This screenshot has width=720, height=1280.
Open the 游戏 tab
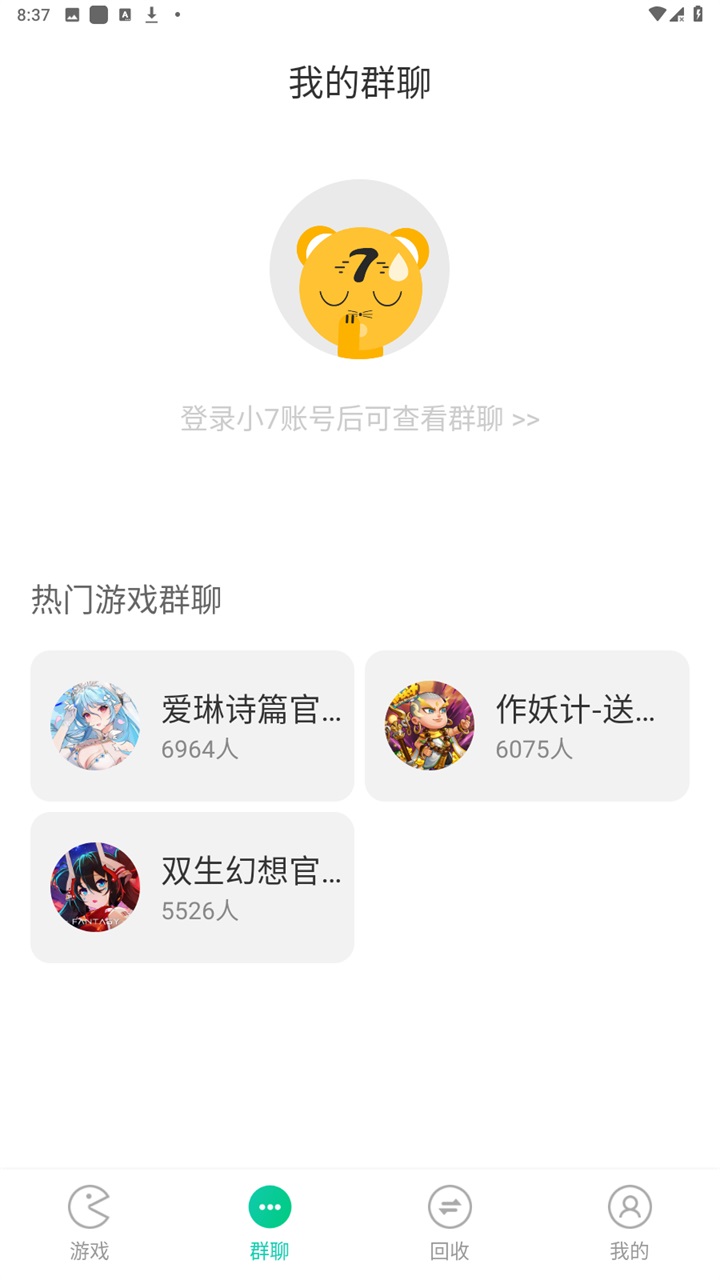tap(89, 1220)
